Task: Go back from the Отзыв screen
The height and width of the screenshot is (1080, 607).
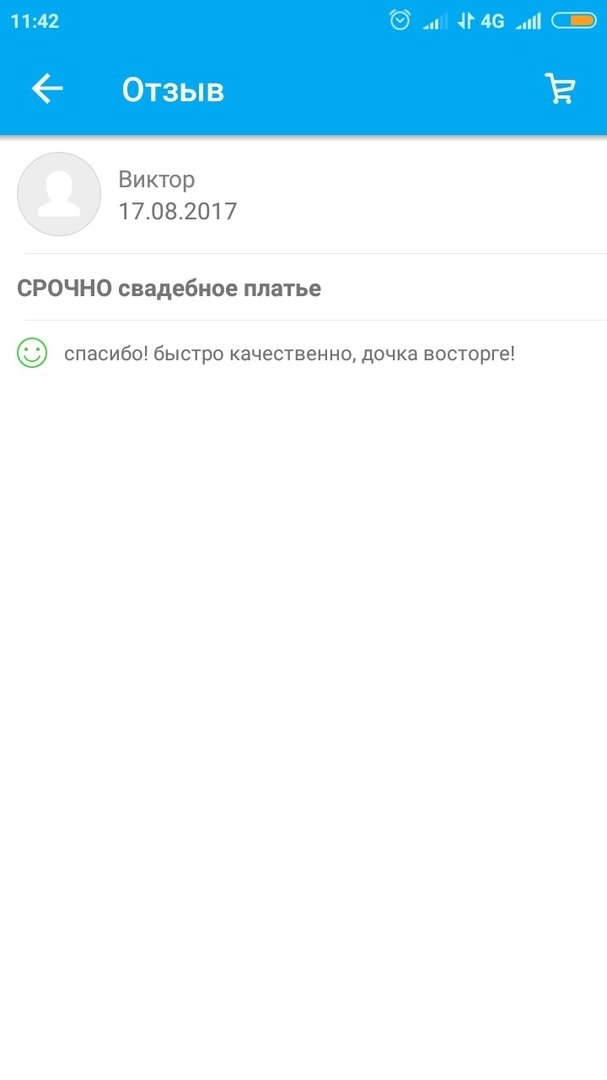Action: coord(47,89)
